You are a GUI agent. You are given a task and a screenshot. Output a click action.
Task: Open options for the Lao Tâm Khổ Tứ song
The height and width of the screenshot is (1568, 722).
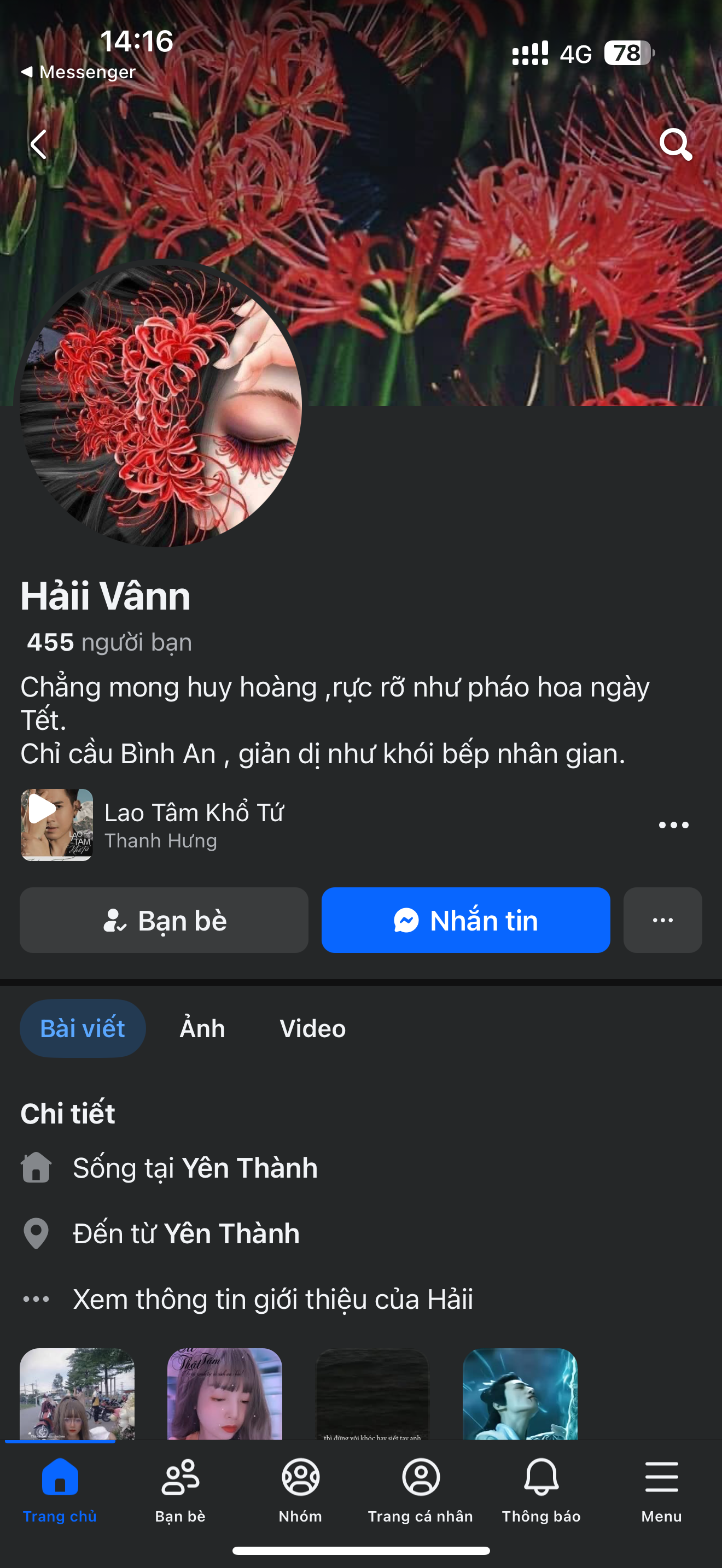[673, 826]
